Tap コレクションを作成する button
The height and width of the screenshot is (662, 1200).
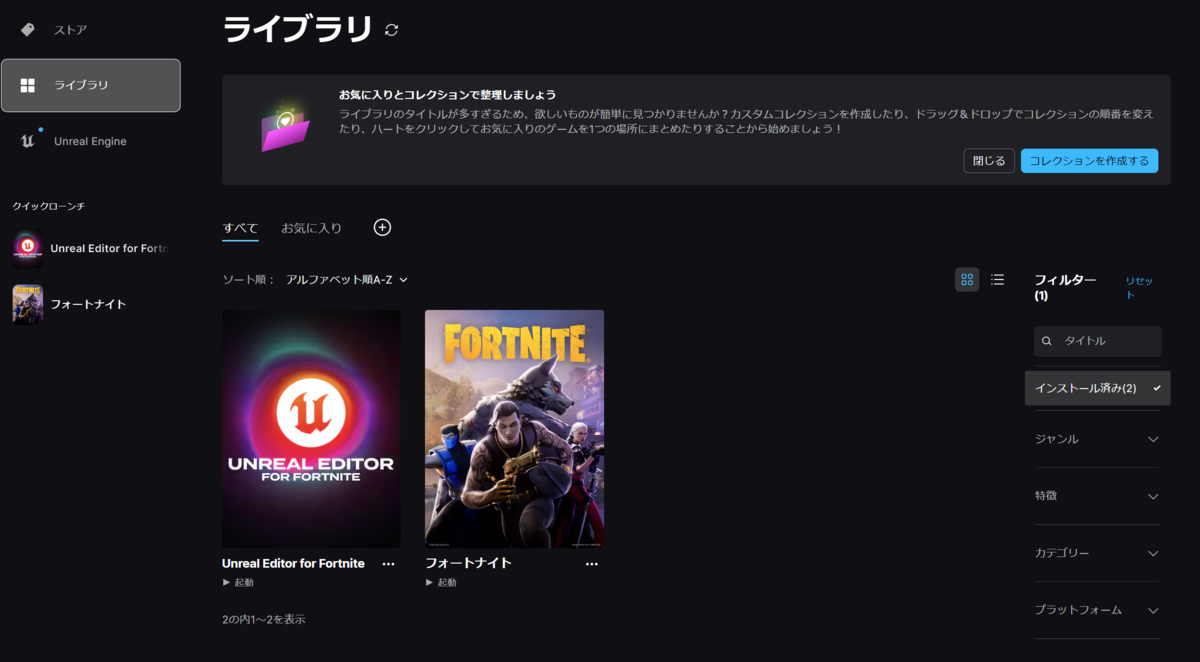pos(1089,161)
